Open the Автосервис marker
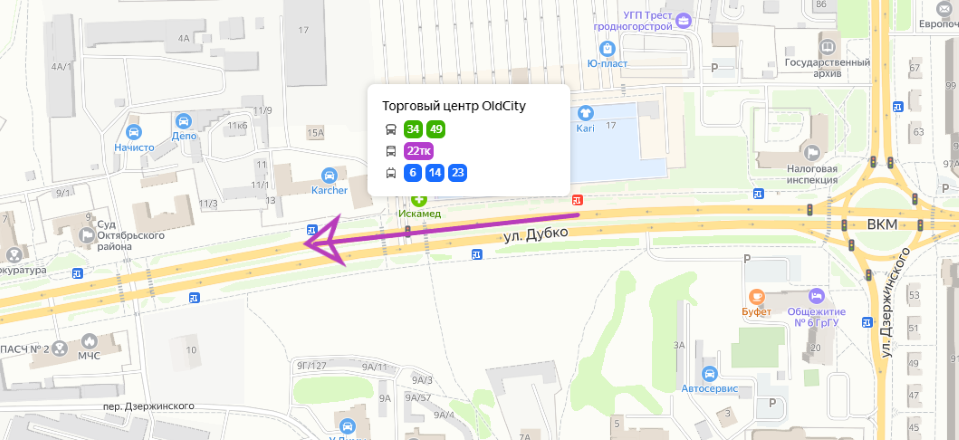 tap(709, 373)
